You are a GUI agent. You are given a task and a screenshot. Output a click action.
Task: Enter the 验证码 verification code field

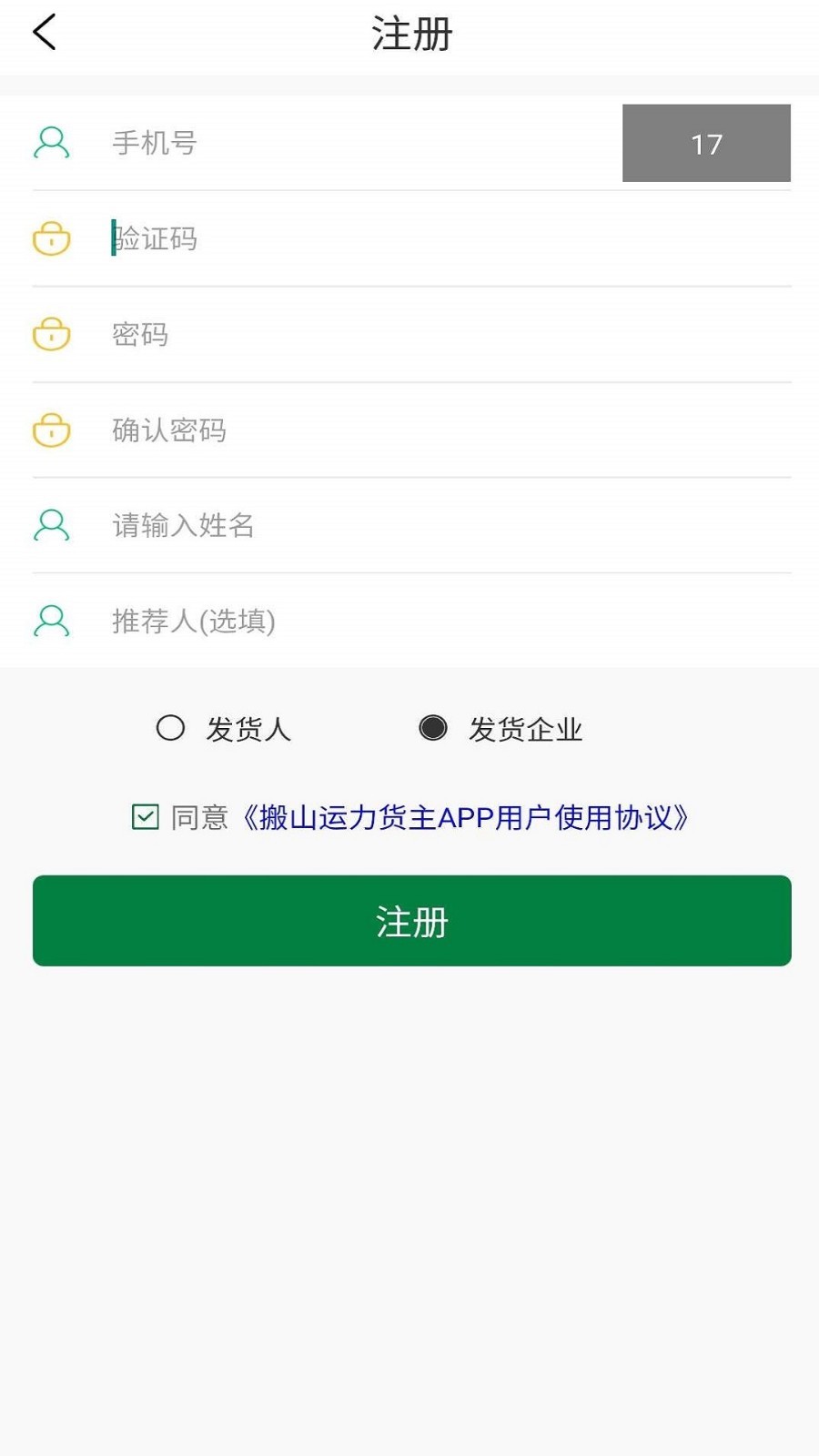coord(450,238)
